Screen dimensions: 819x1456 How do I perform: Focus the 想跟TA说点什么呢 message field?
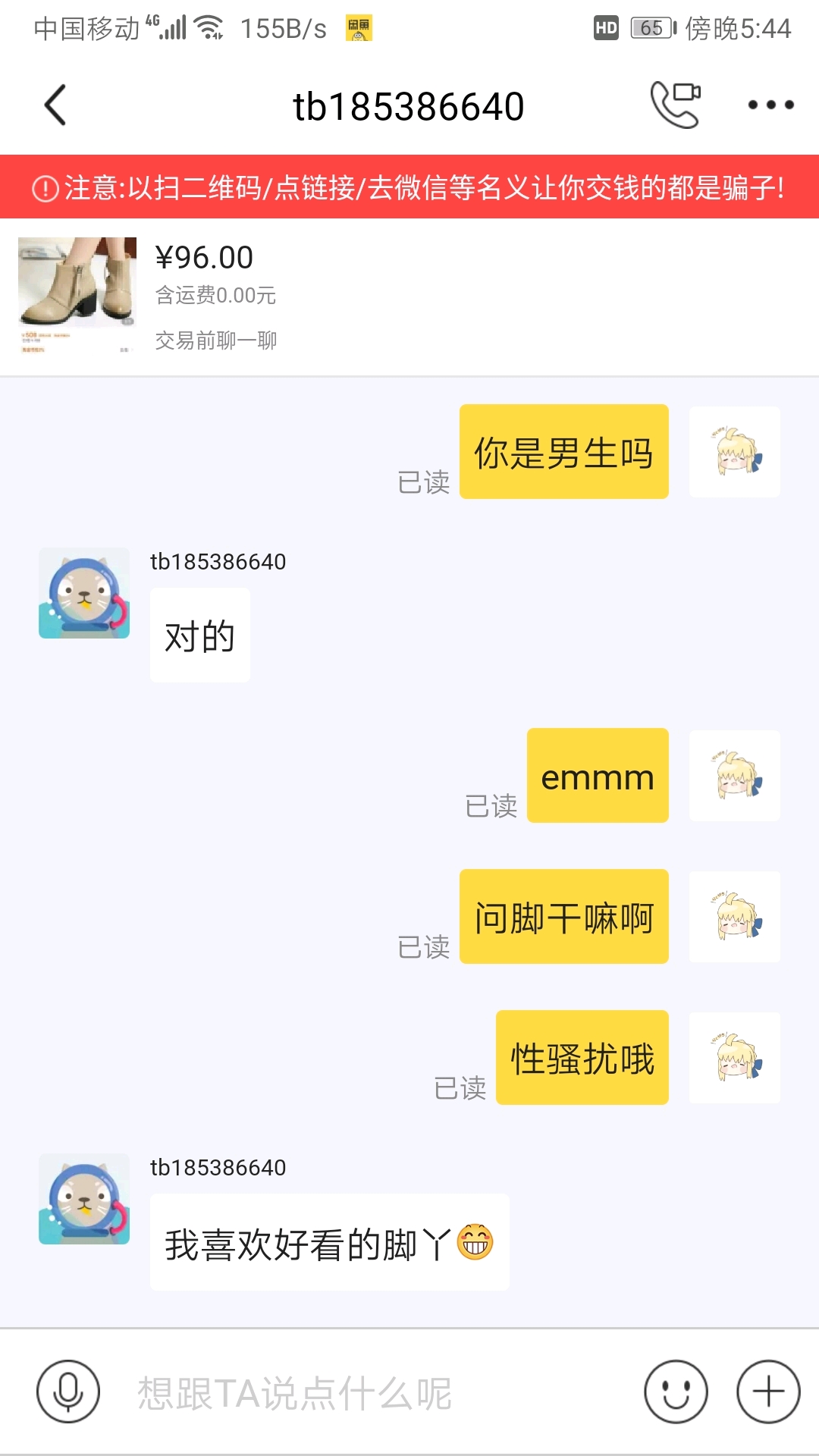364,1393
